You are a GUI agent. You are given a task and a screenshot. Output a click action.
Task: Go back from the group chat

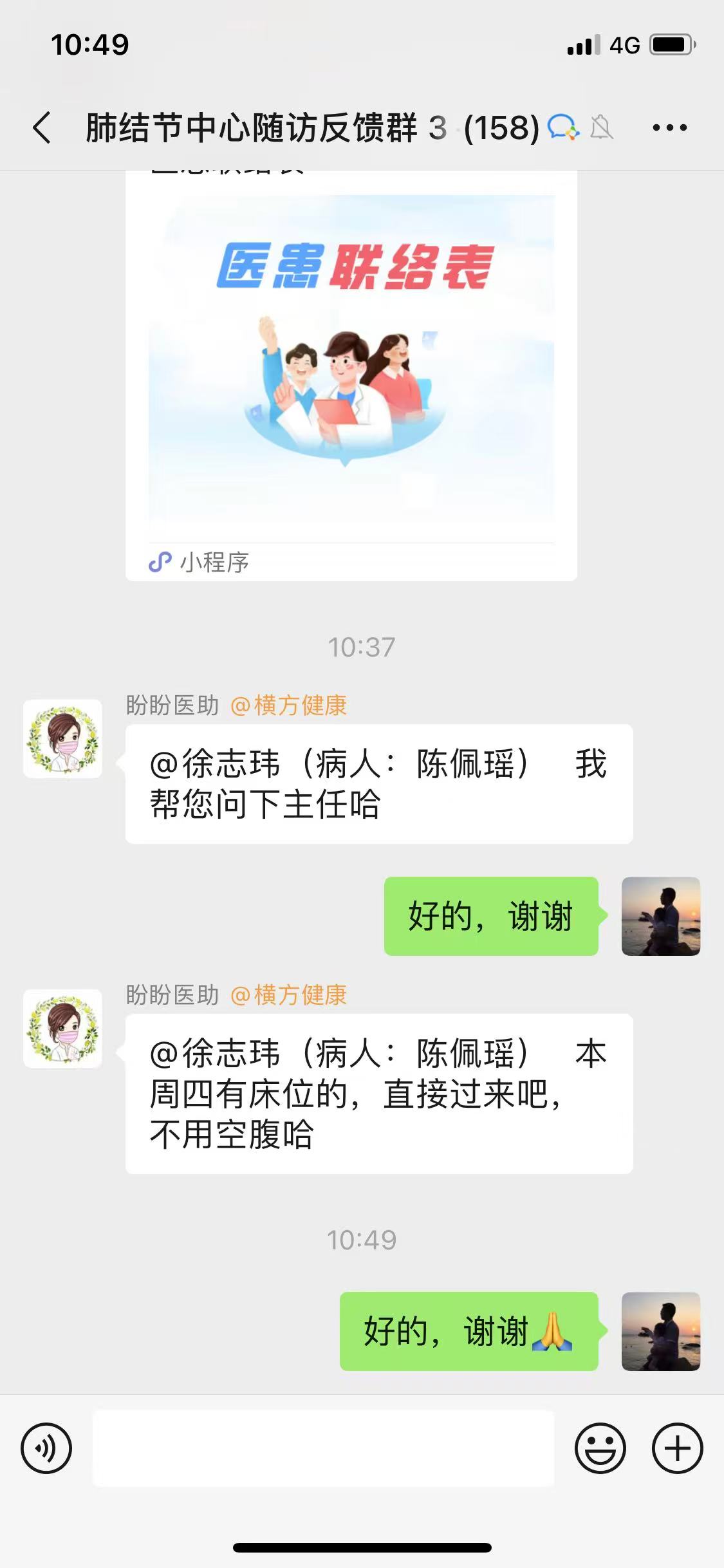[x=42, y=127]
